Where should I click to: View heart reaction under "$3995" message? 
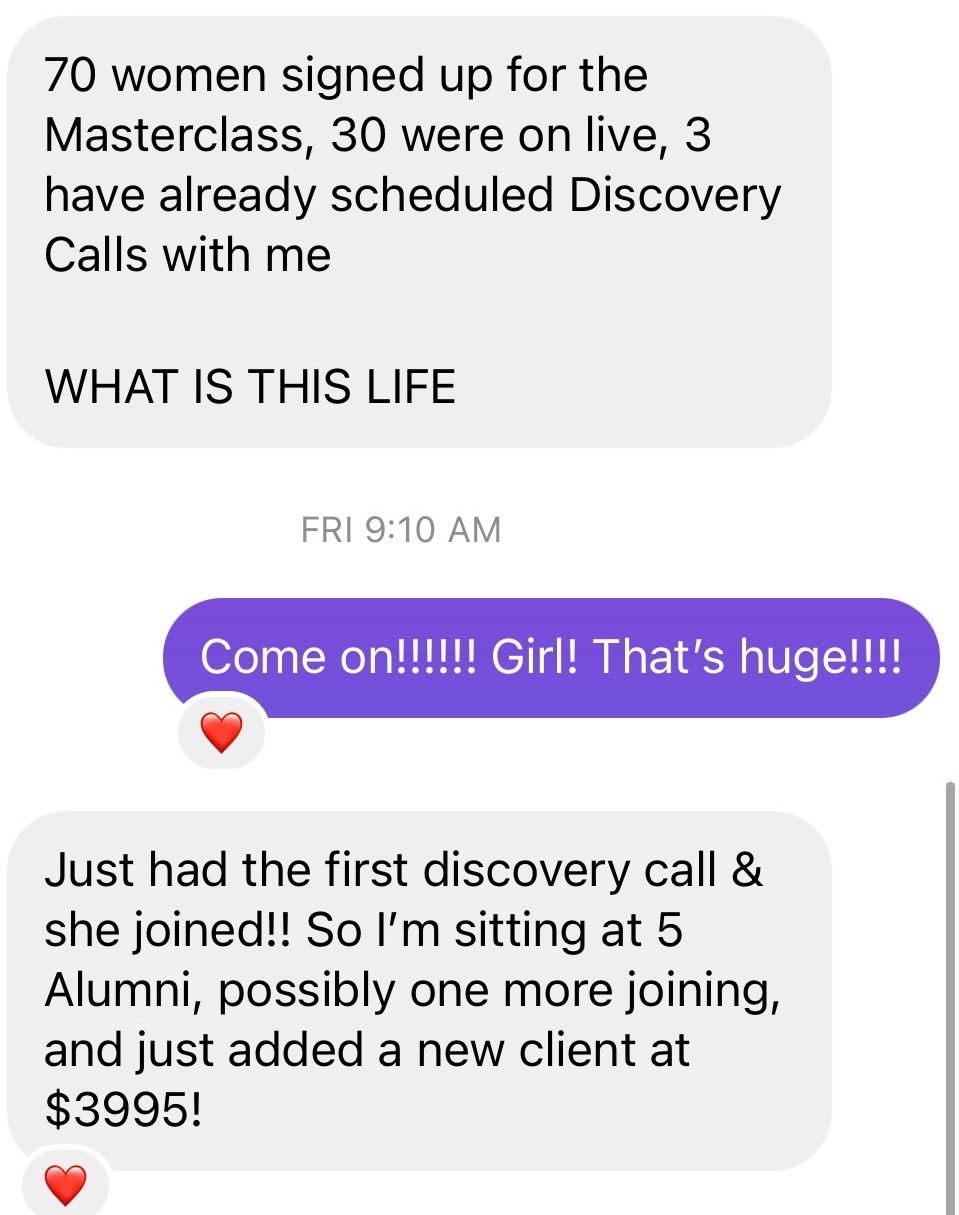click(66, 1186)
